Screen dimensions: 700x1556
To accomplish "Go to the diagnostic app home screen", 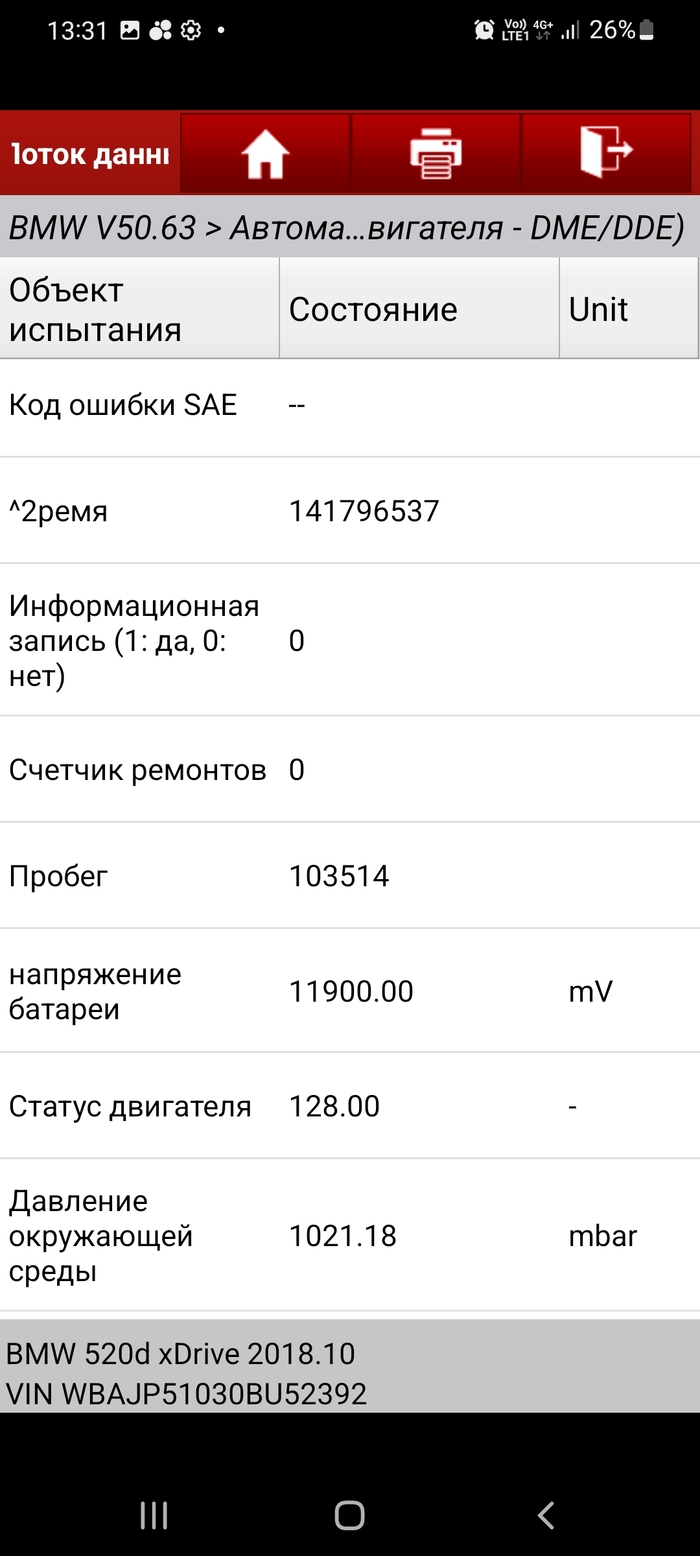I will [265, 153].
